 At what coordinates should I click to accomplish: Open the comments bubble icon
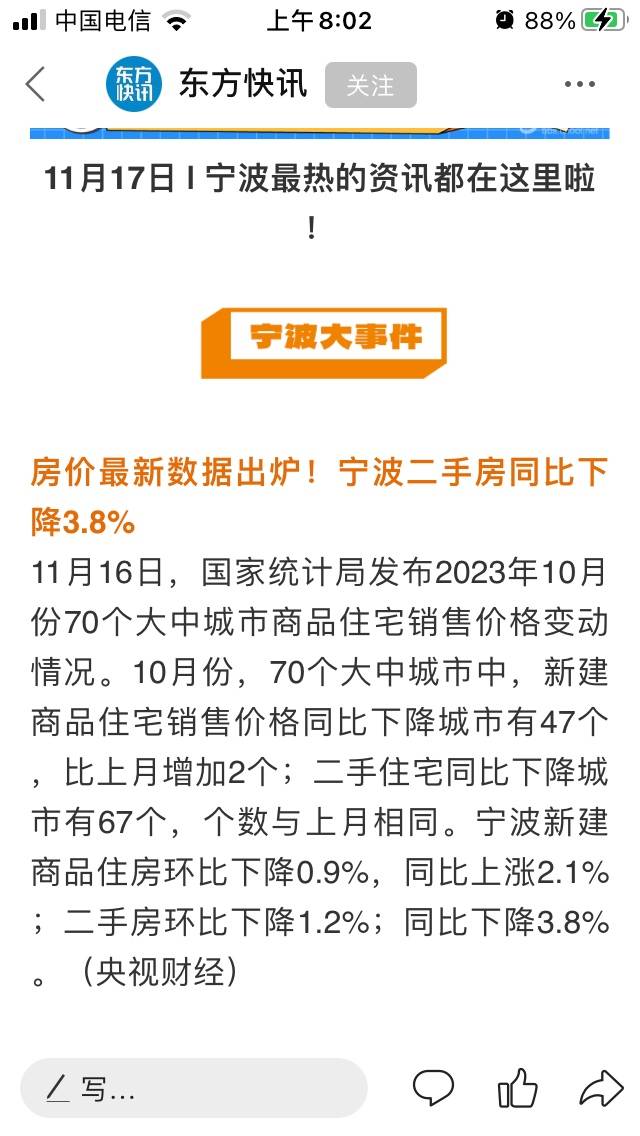point(433,1087)
